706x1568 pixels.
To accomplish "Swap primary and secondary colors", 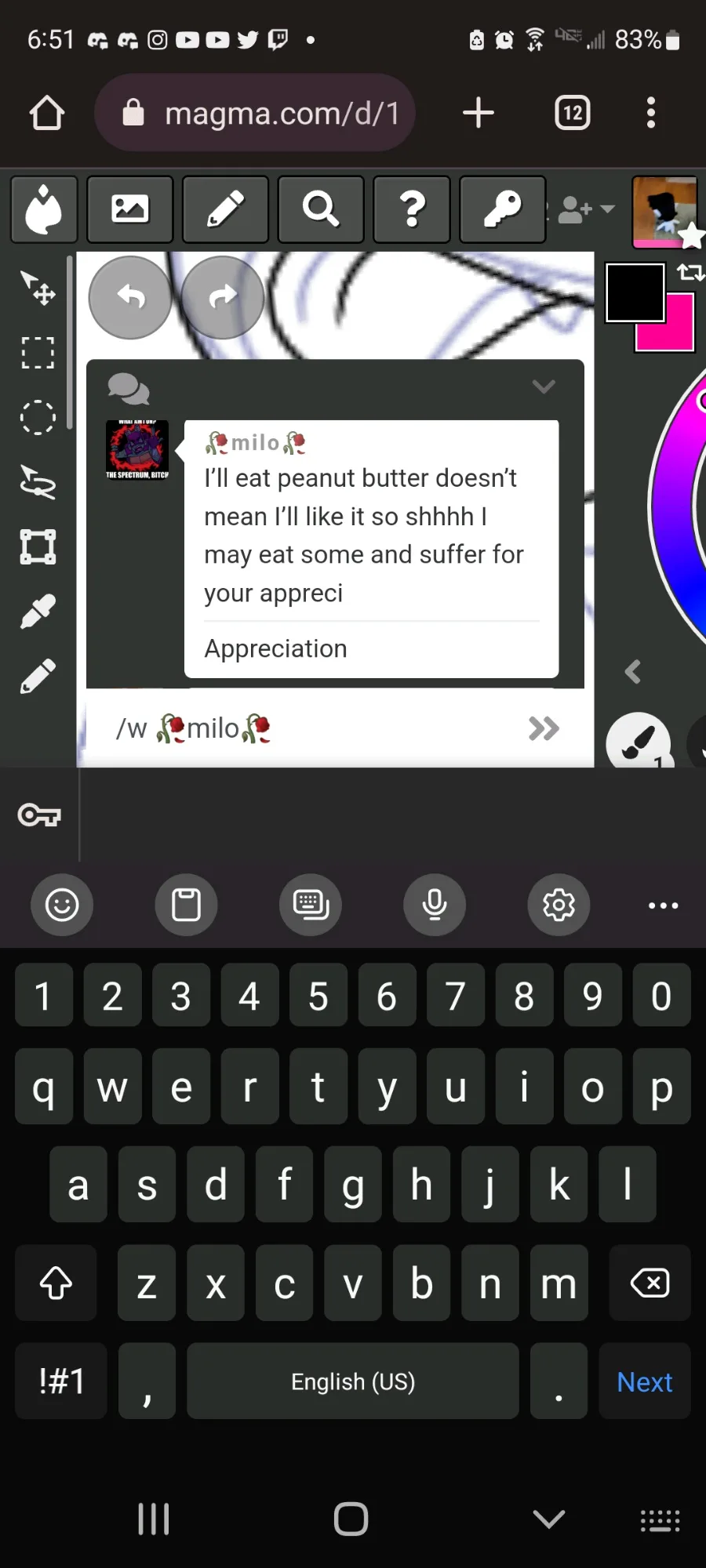I will tap(690, 272).
